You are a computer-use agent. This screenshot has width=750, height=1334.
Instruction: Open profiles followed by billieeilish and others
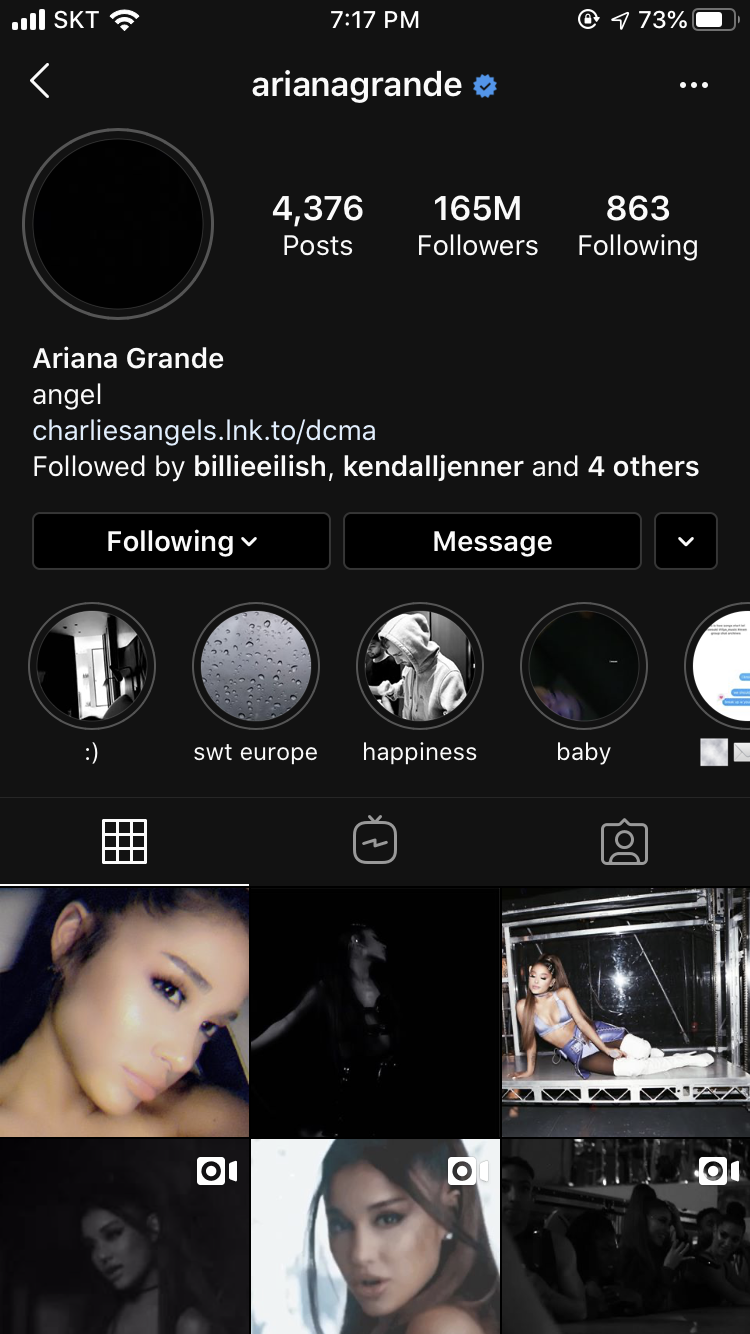pyautogui.click(x=365, y=467)
